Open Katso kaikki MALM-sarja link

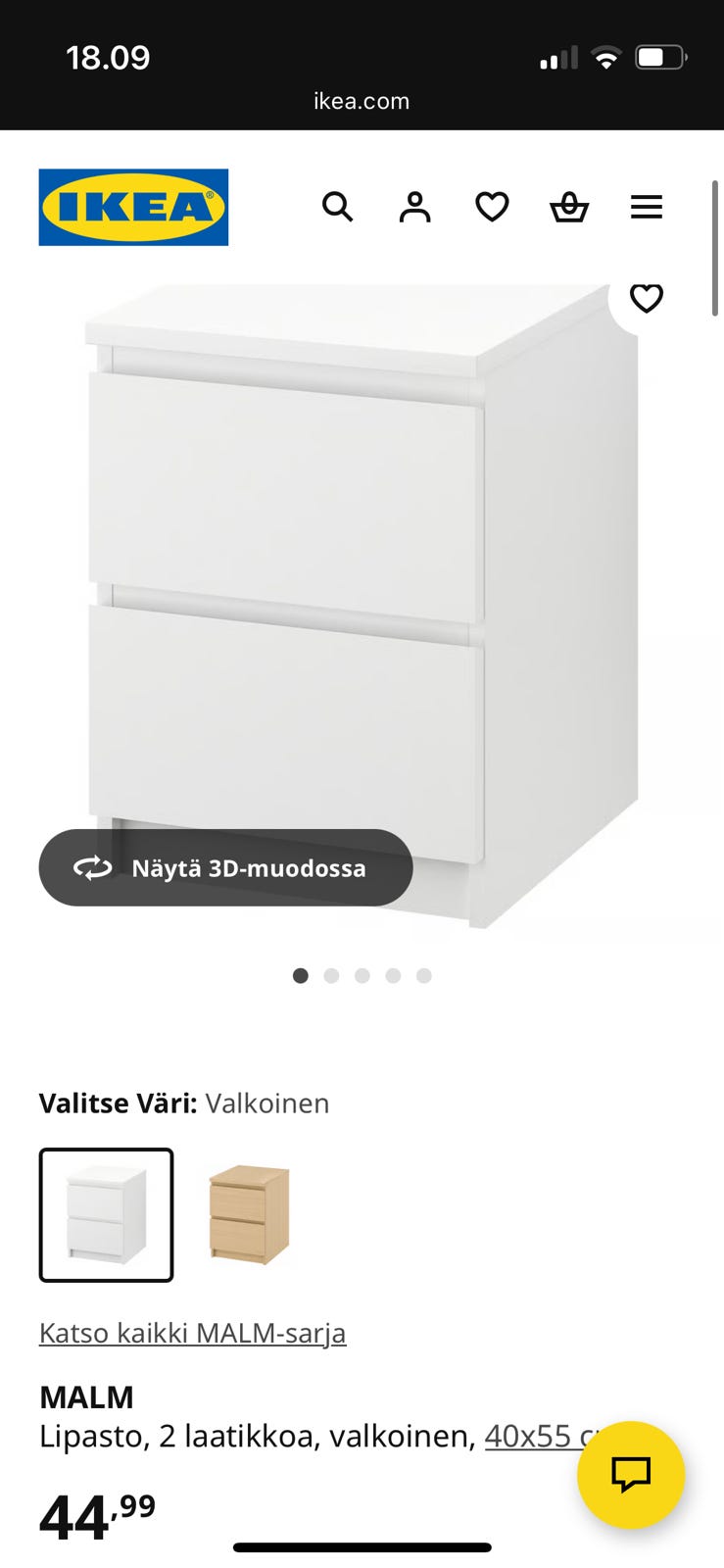click(193, 1332)
